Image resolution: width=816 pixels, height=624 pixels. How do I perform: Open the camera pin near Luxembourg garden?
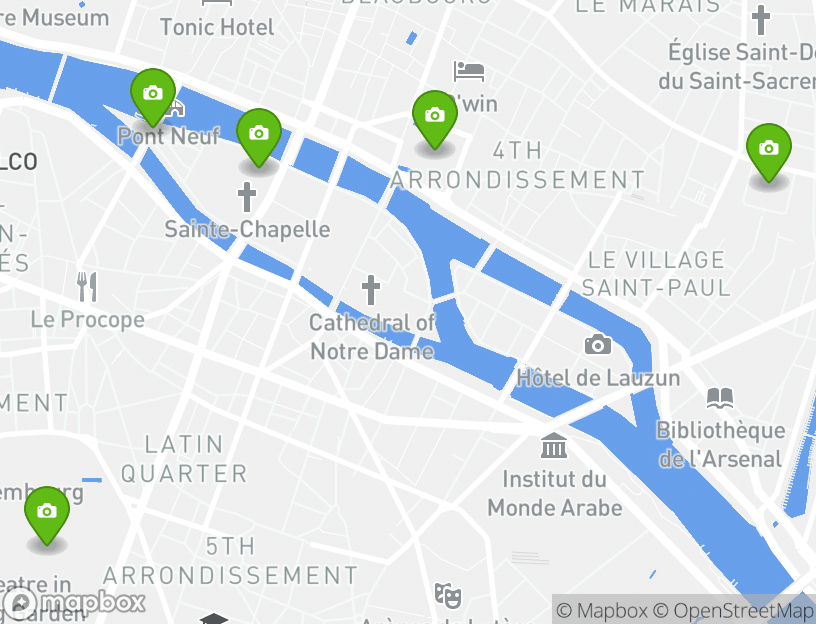click(x=46, y=513)
